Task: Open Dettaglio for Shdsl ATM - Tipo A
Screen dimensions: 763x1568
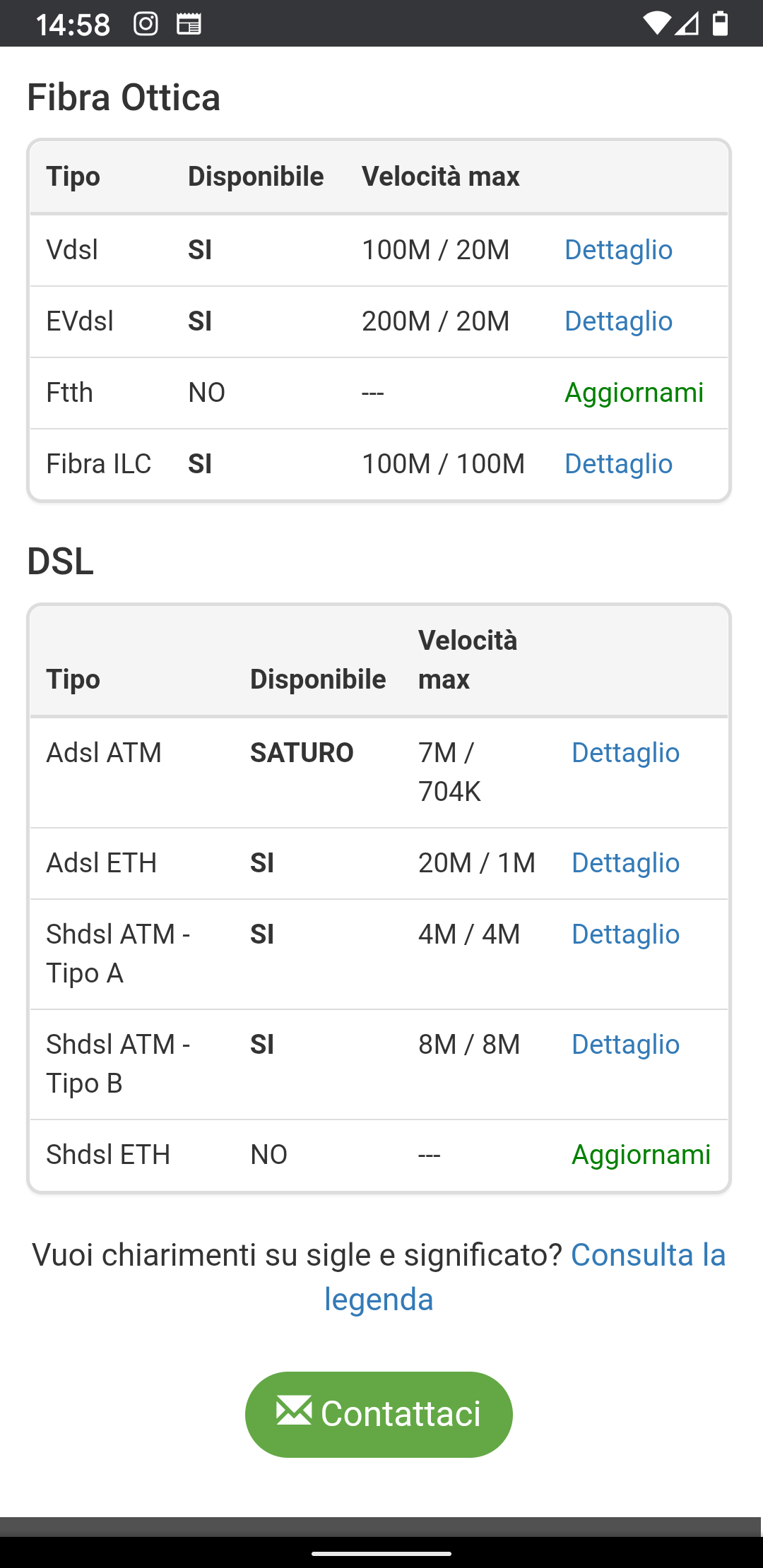Action: coord(625,934)
